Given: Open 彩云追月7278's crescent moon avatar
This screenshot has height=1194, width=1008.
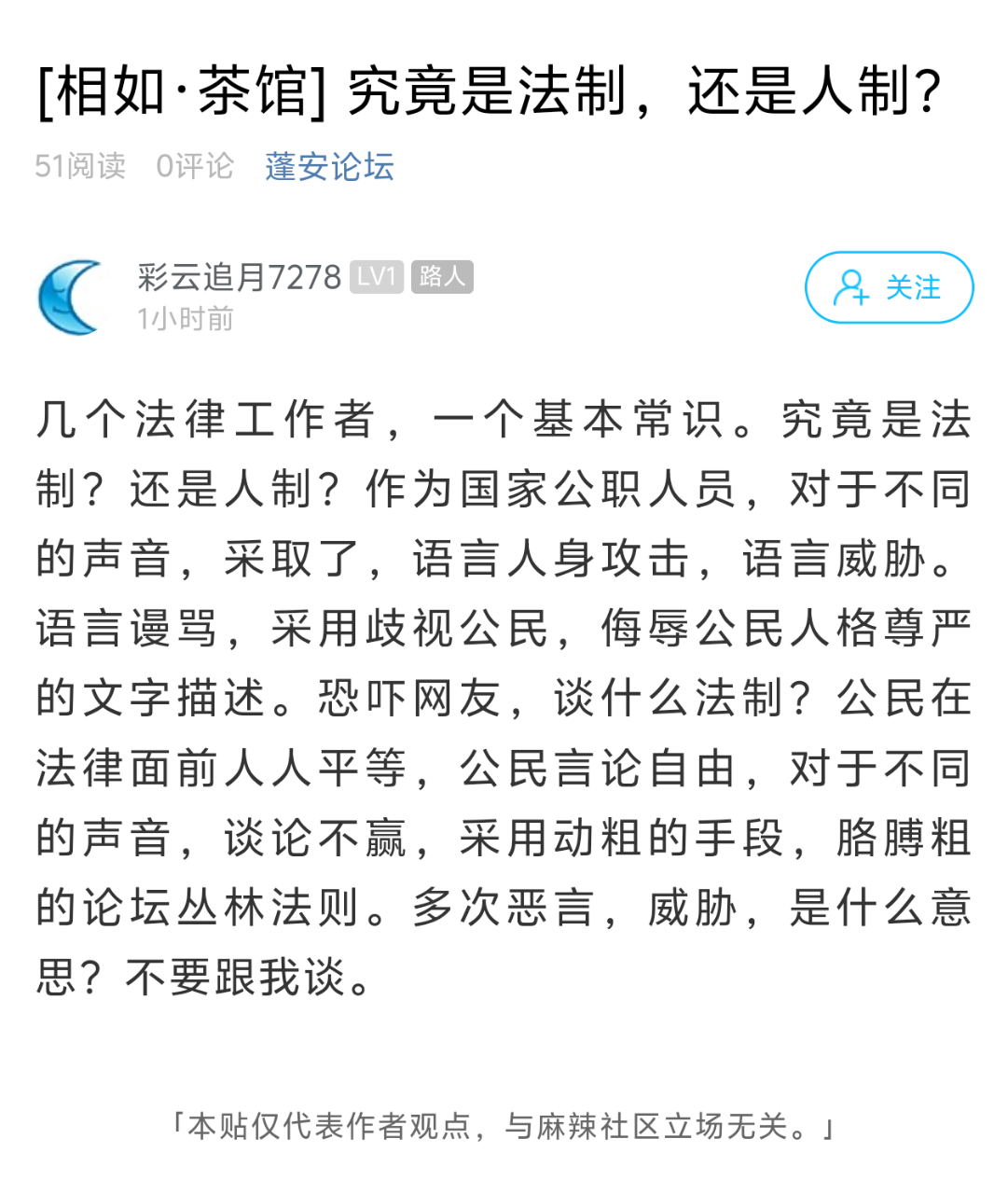Looking at the screenshot, I should coord(72,297).
